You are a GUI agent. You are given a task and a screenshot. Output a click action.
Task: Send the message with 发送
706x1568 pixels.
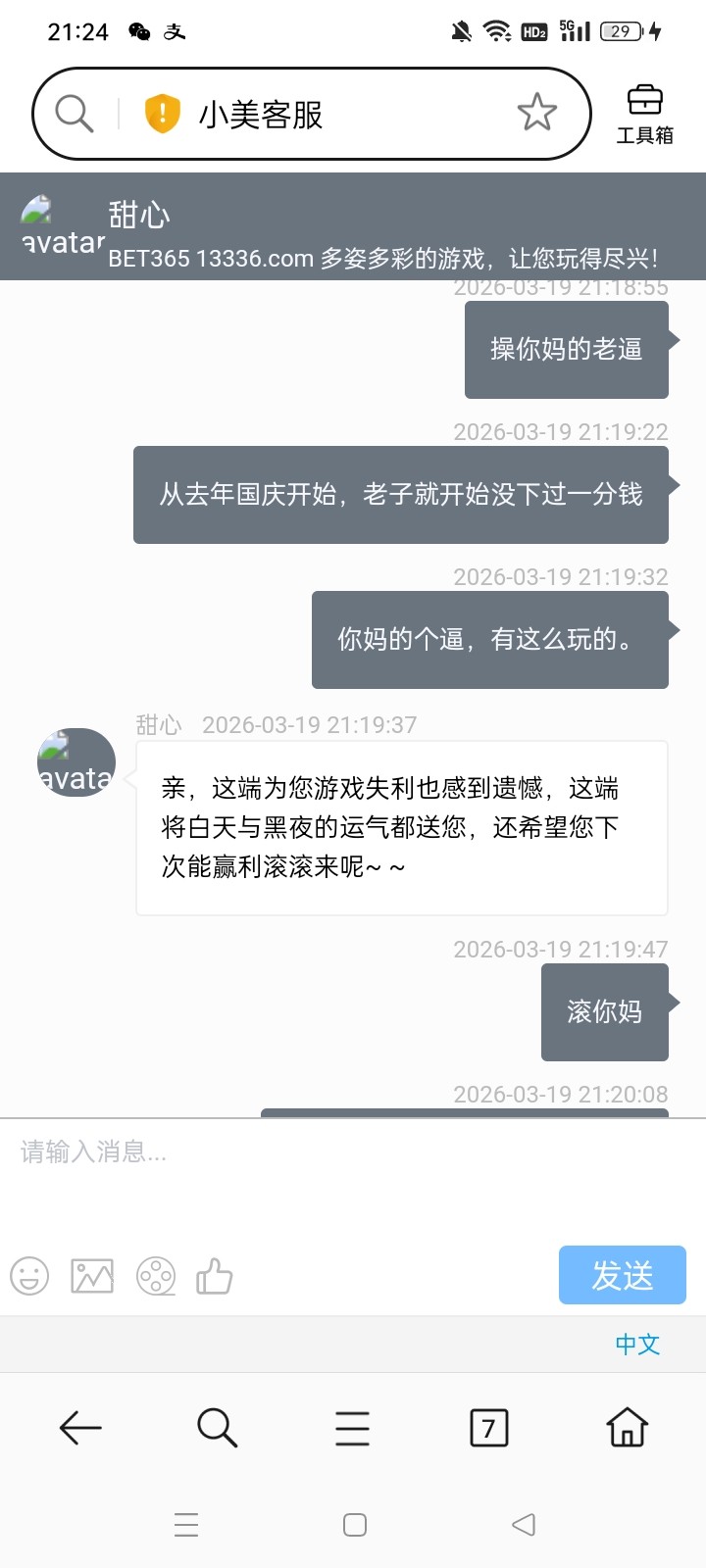point(622,1275)
